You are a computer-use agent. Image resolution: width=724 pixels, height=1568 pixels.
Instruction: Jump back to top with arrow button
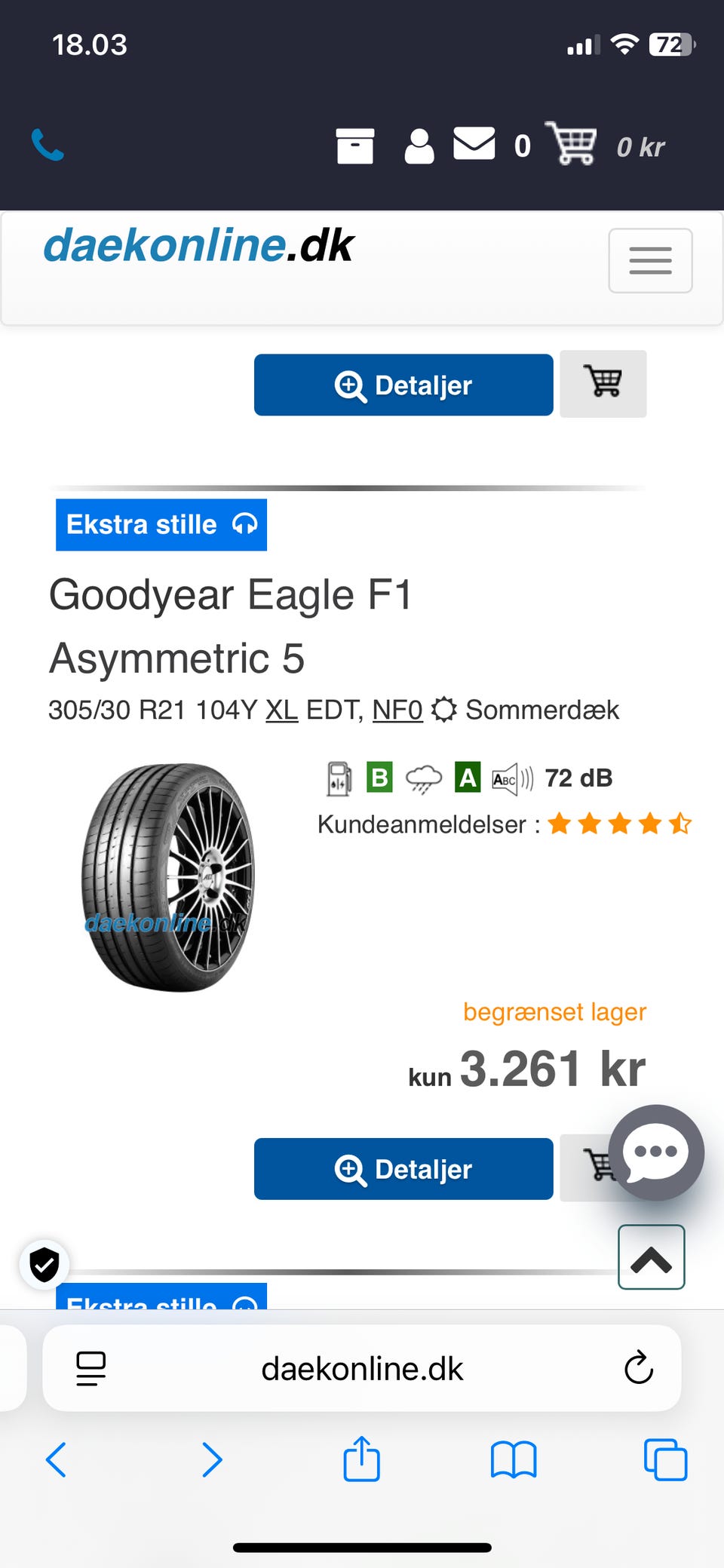(651, 1258)
